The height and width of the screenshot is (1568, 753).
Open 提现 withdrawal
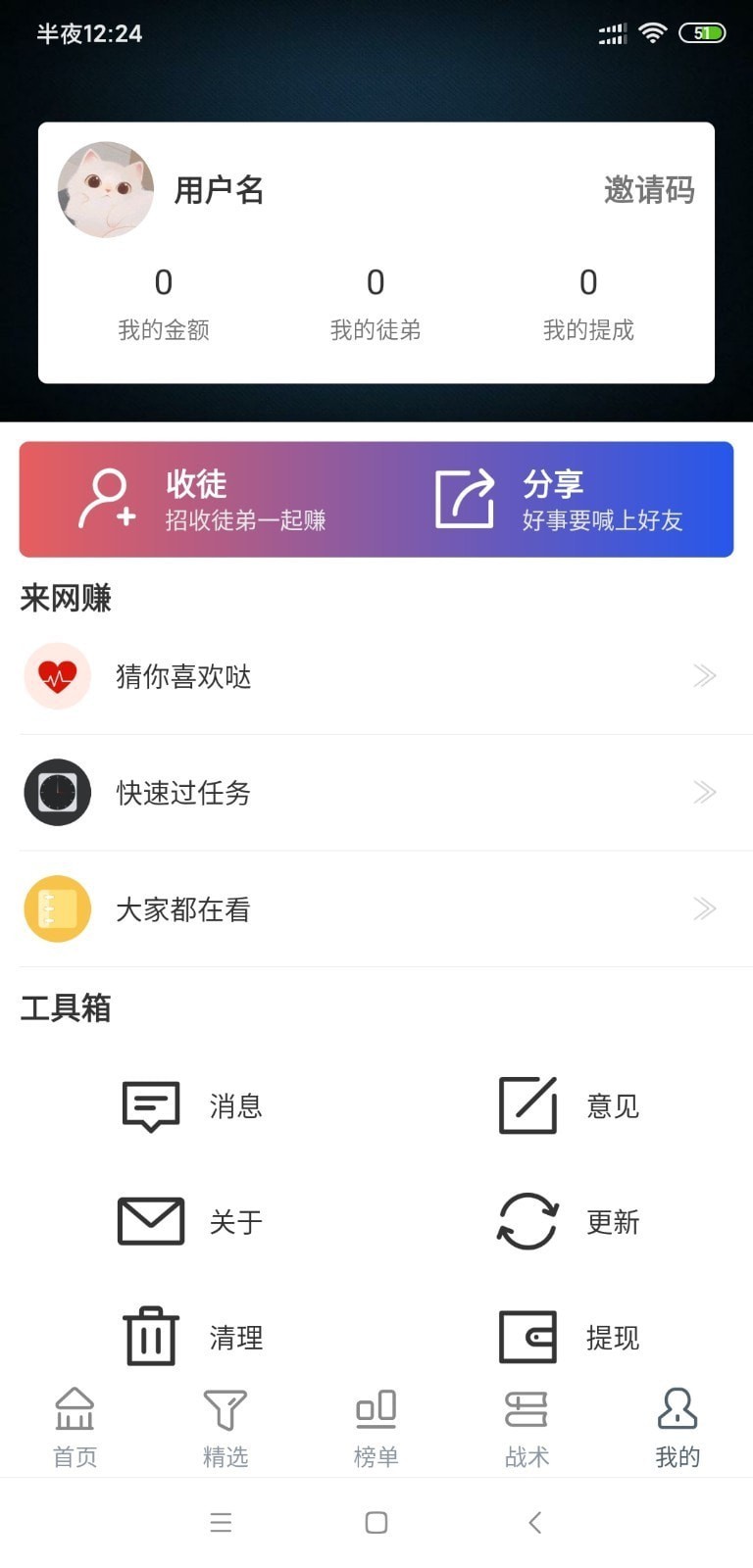click(x=569, y=1338)
